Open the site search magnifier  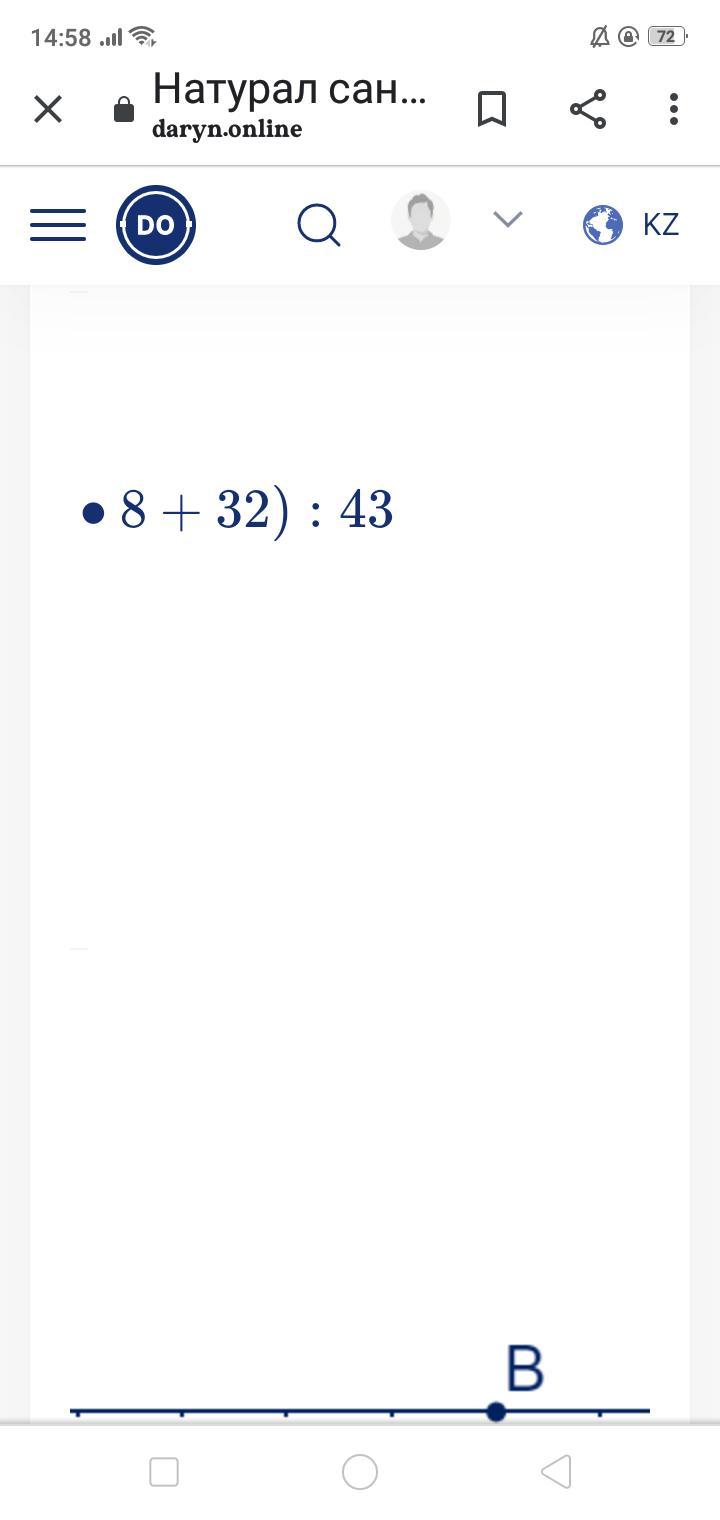pyautogui.click(x=319, y=225)
